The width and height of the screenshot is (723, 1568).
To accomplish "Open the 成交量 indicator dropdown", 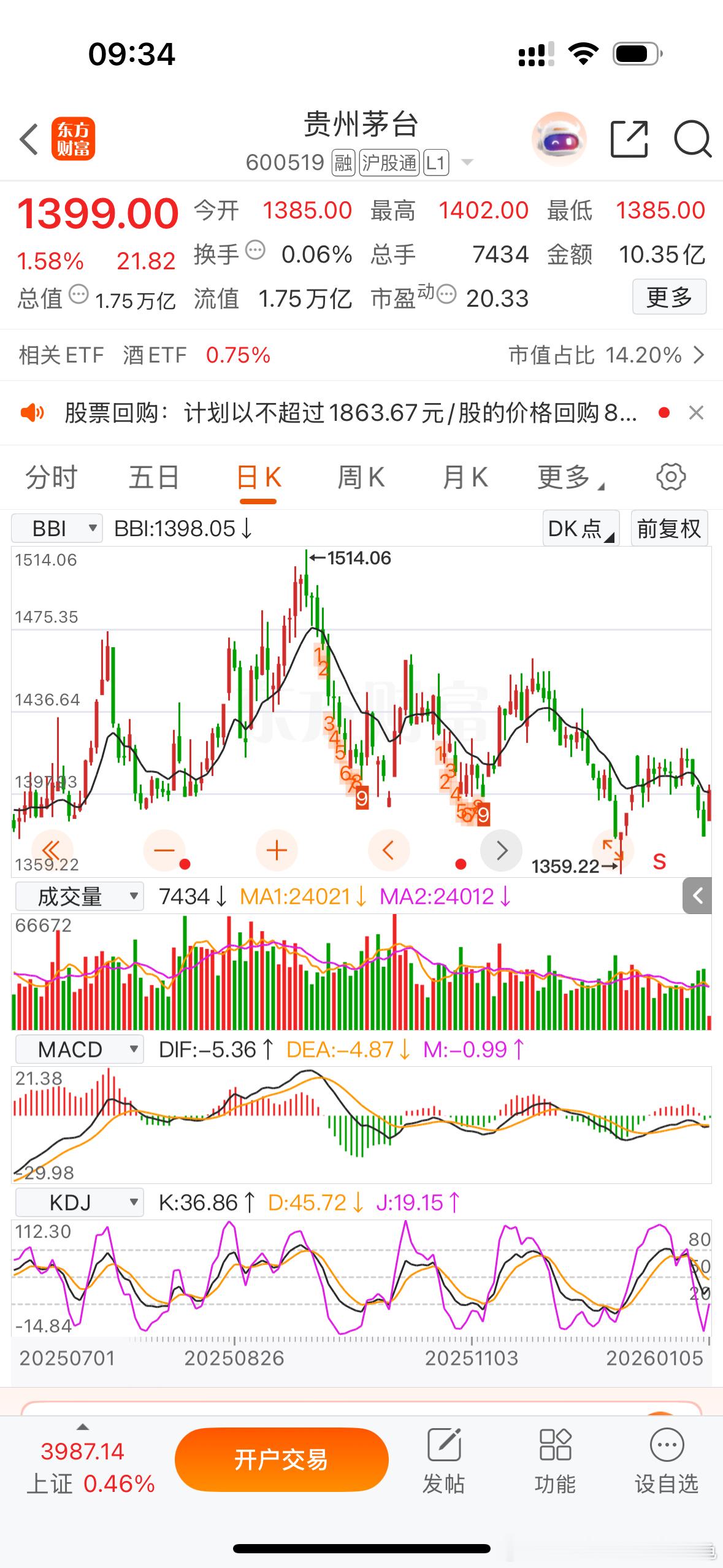I will click(x=78, y=896).
